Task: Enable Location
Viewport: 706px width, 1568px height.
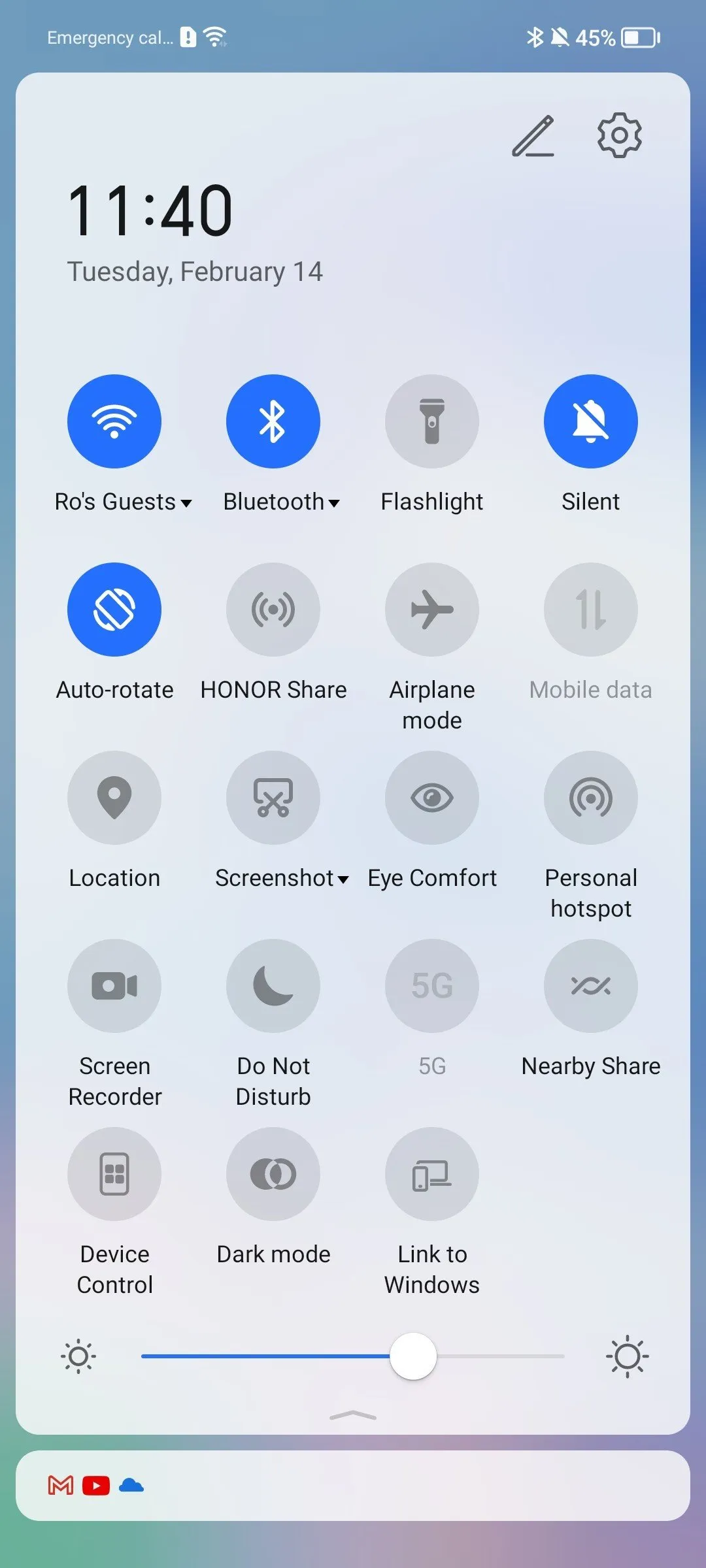Action: pos(114,798)
